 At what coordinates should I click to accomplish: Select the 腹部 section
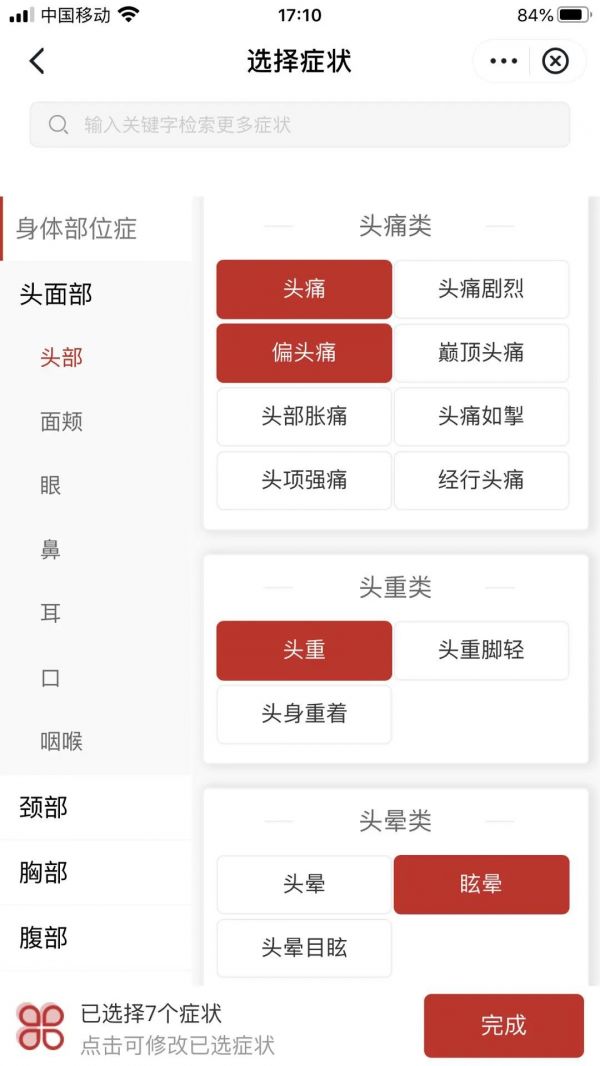(44, 938)
